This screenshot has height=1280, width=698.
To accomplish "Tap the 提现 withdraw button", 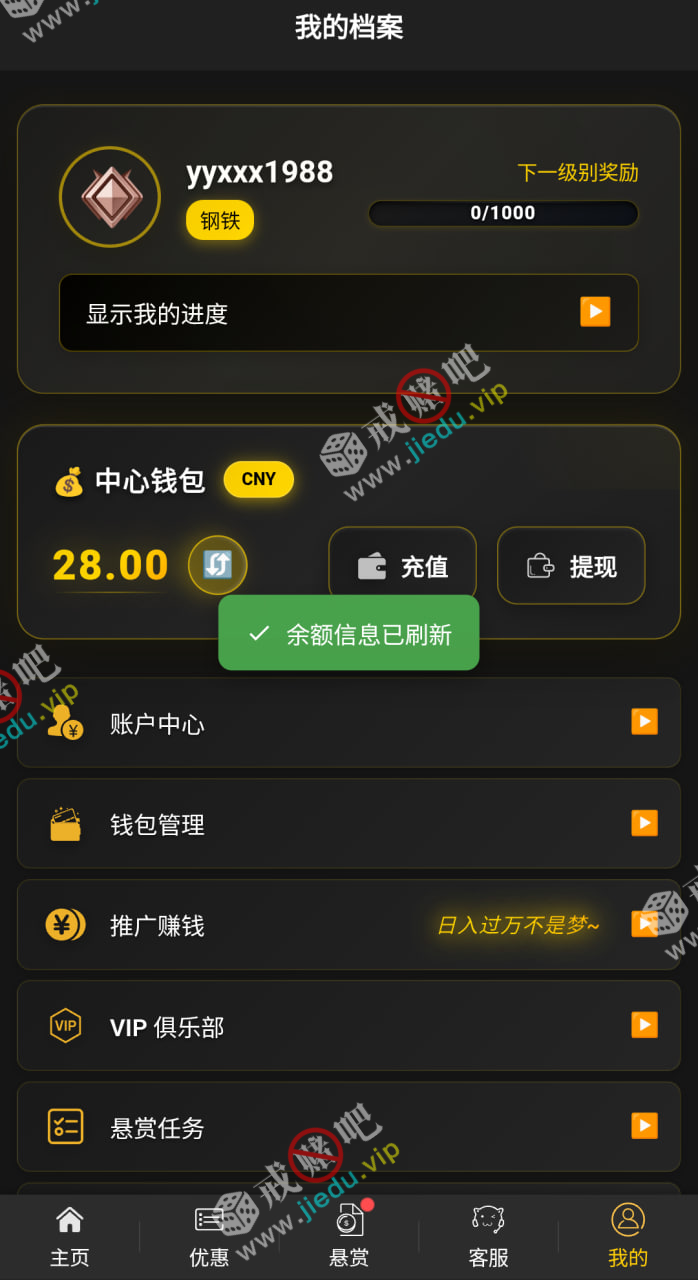I will [x=571, y=566].
